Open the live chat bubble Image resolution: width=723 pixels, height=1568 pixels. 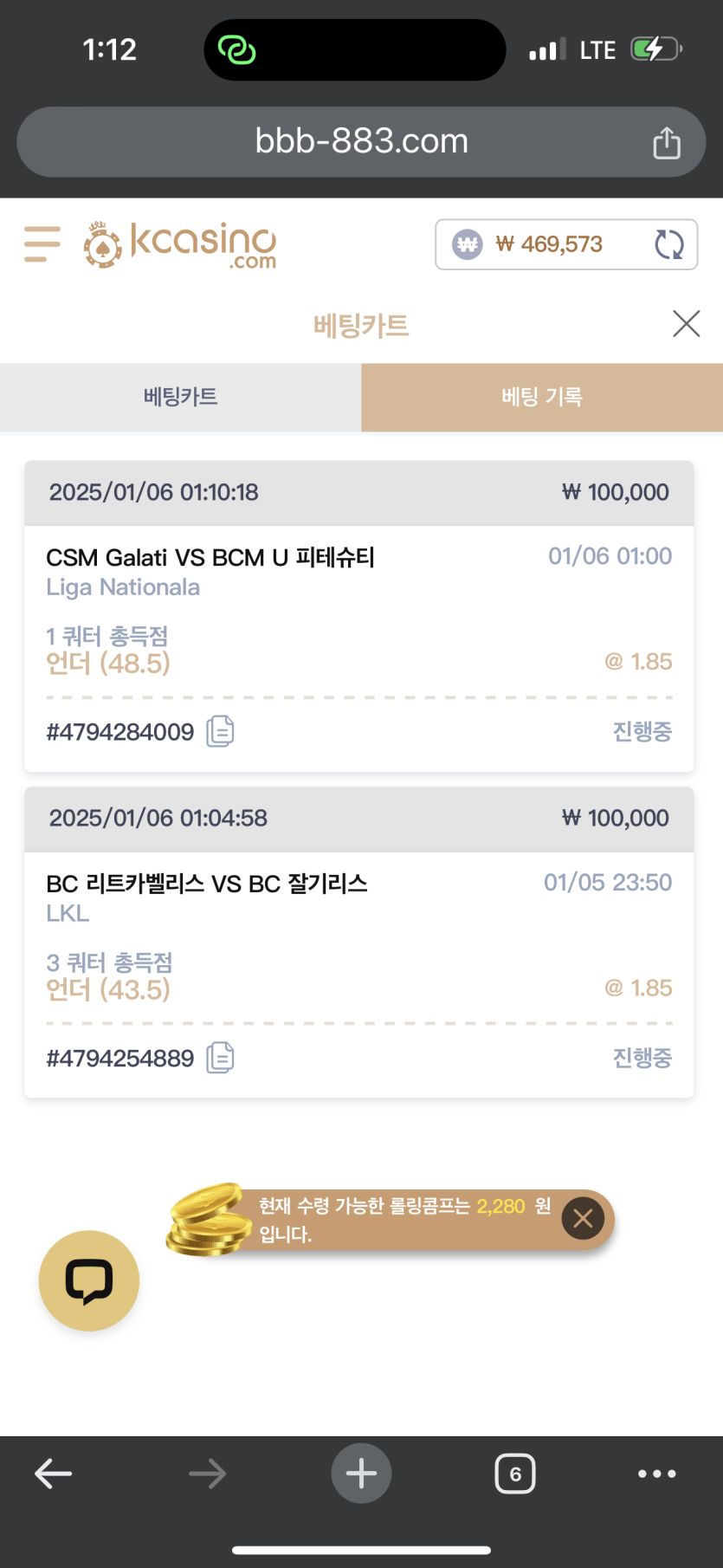(89, 1280)
